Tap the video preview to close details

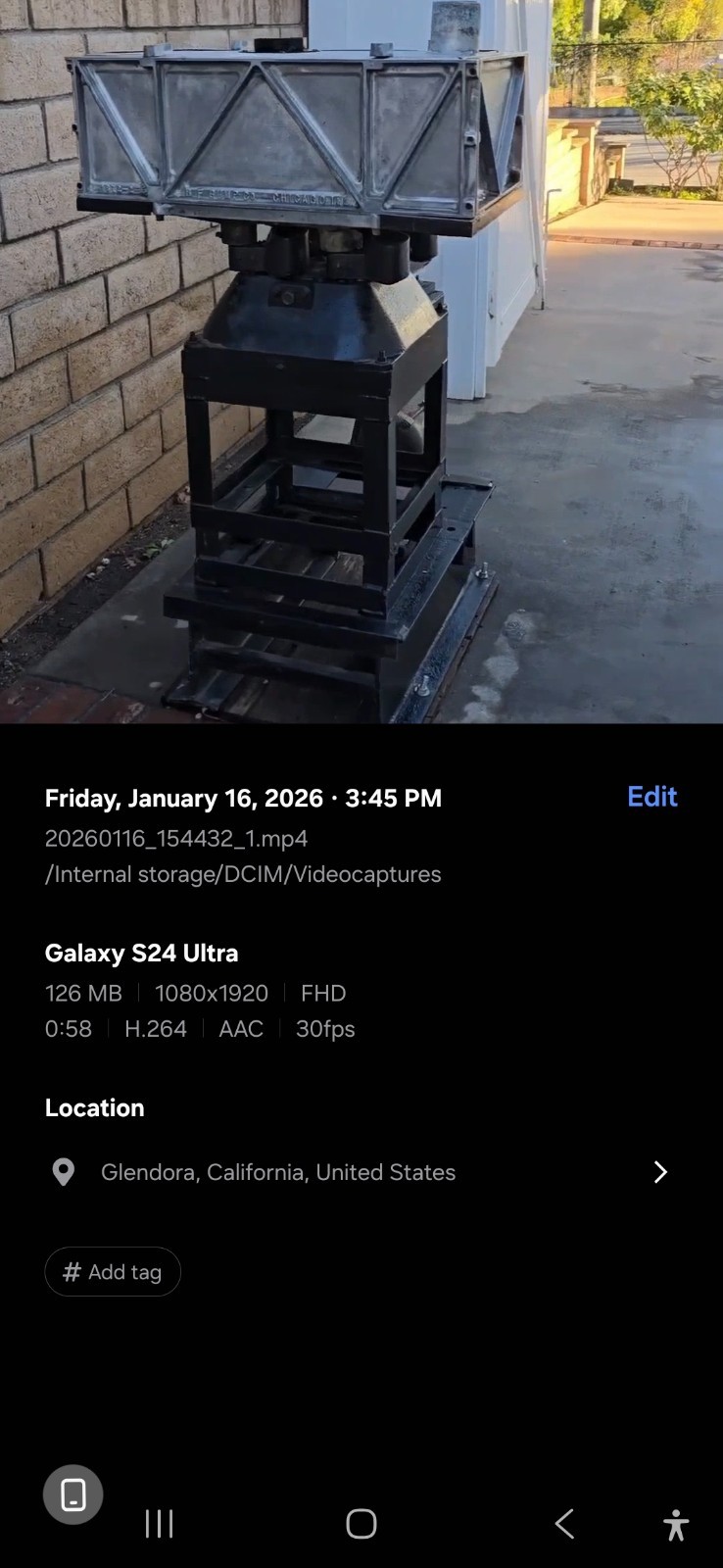point(361,362)
